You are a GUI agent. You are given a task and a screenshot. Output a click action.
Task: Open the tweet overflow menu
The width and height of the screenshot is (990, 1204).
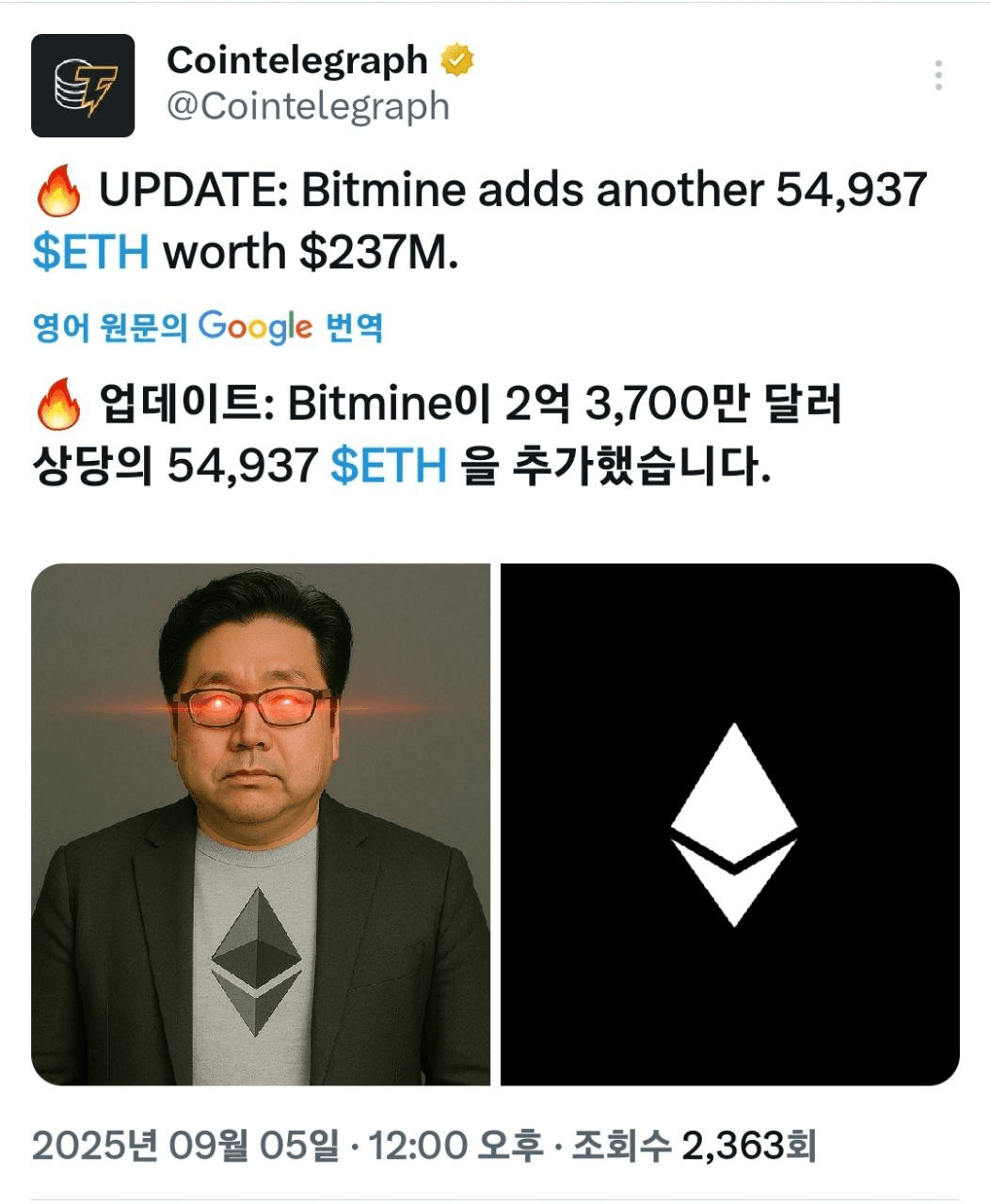(x=938, y=75)
